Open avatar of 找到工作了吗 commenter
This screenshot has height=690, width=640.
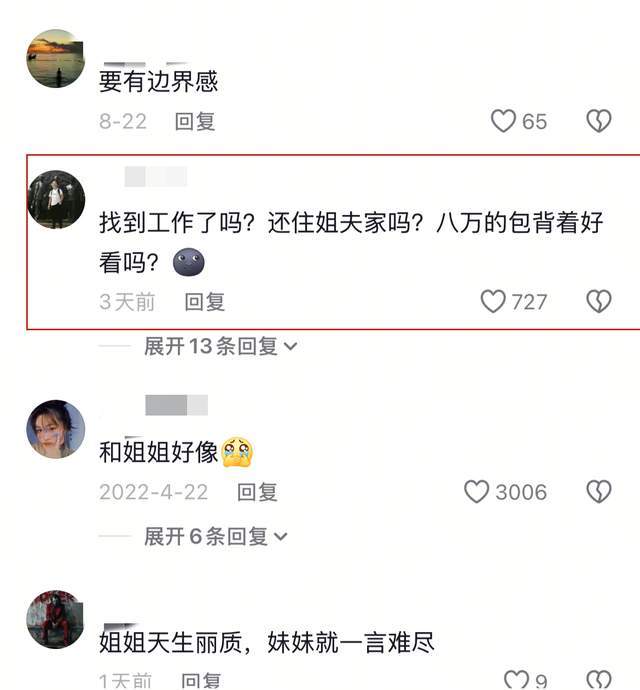(55, 199)
